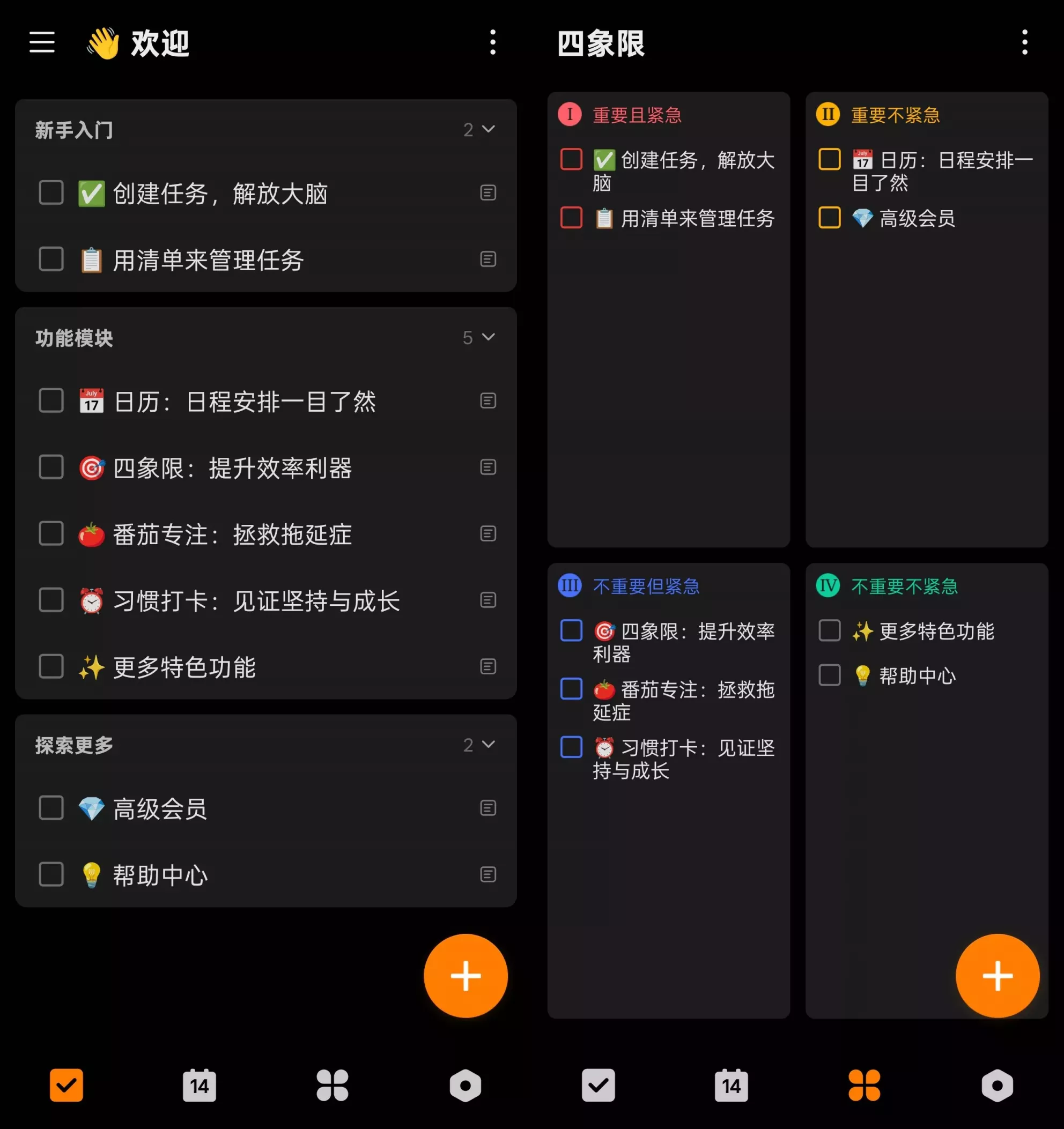This screenshot has width=1064, height=1129.
Task: Add a new task in the 四象限 view
Action: click(997, 976)
